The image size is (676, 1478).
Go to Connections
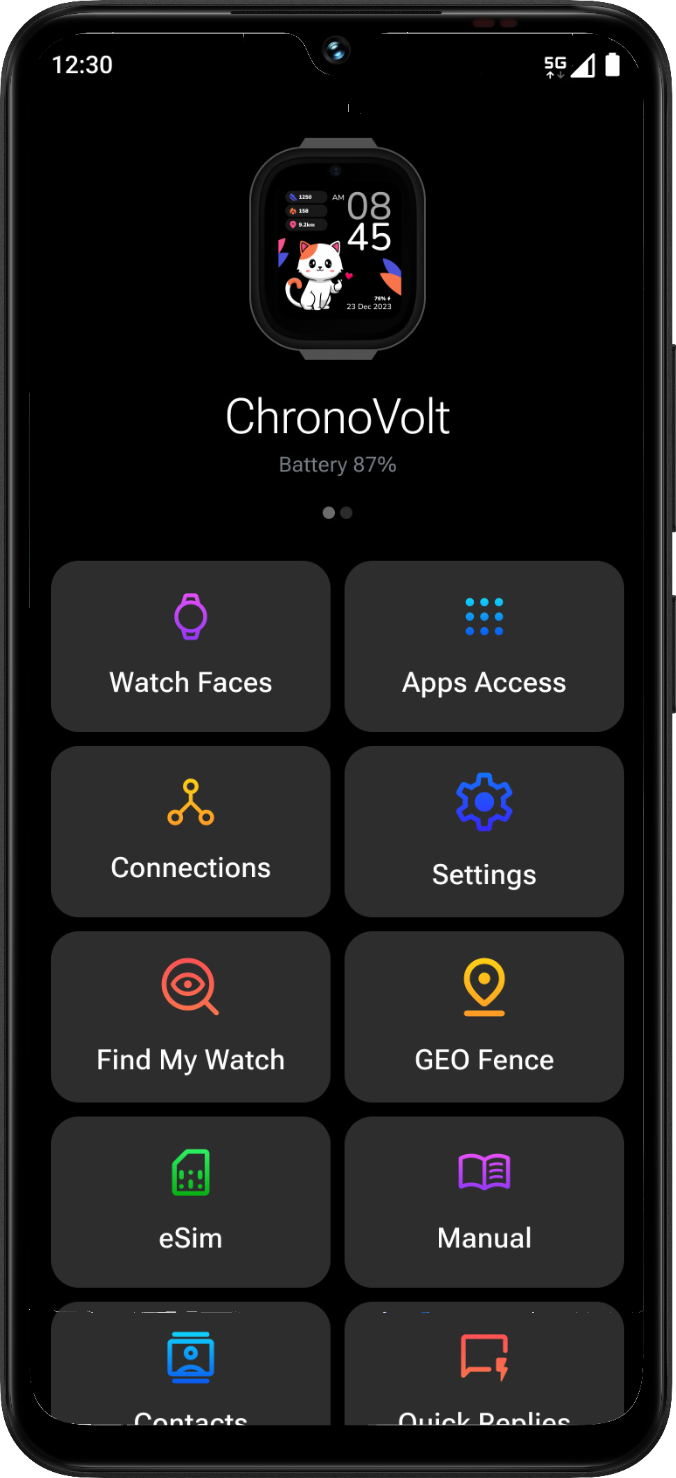click(190, 831)
